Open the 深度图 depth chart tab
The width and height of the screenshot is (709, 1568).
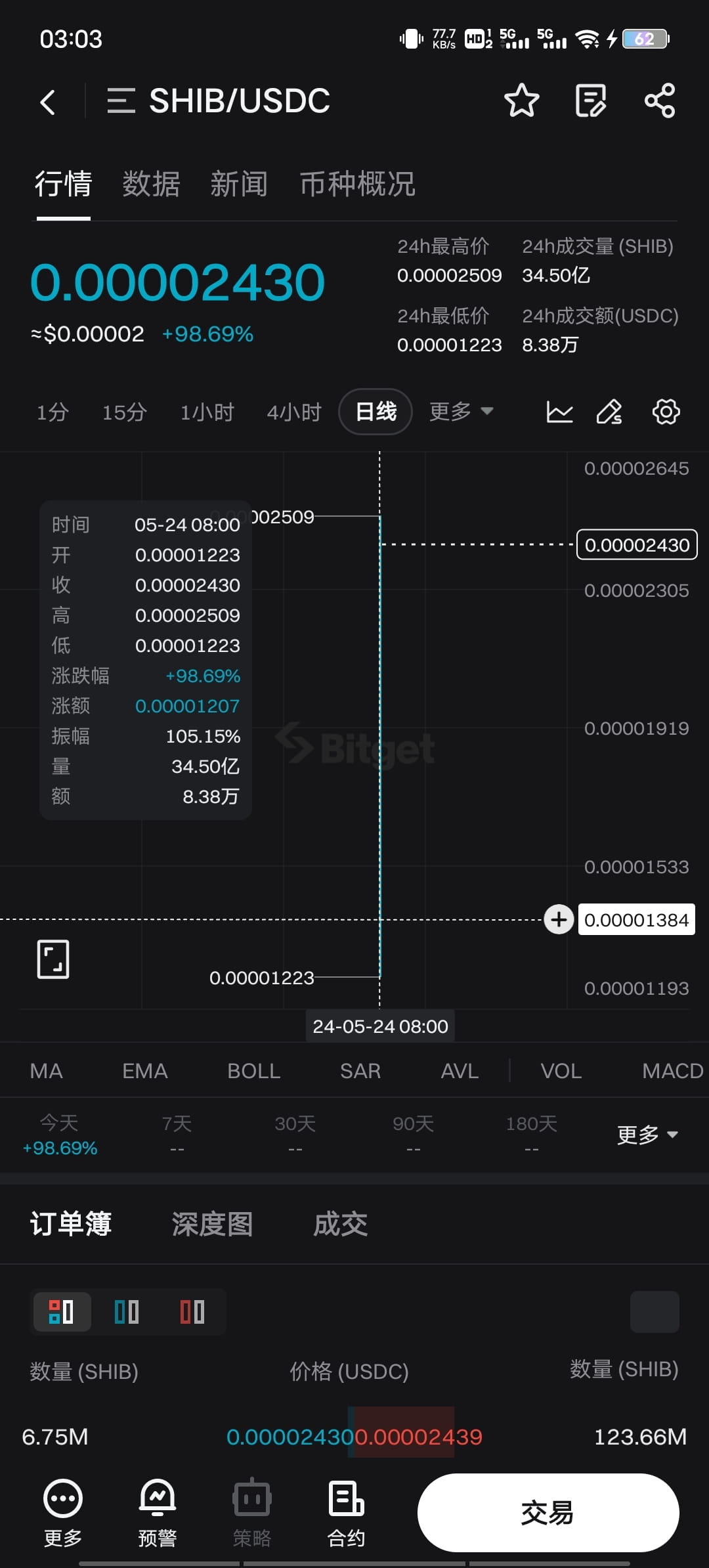tap(211, 1223)
